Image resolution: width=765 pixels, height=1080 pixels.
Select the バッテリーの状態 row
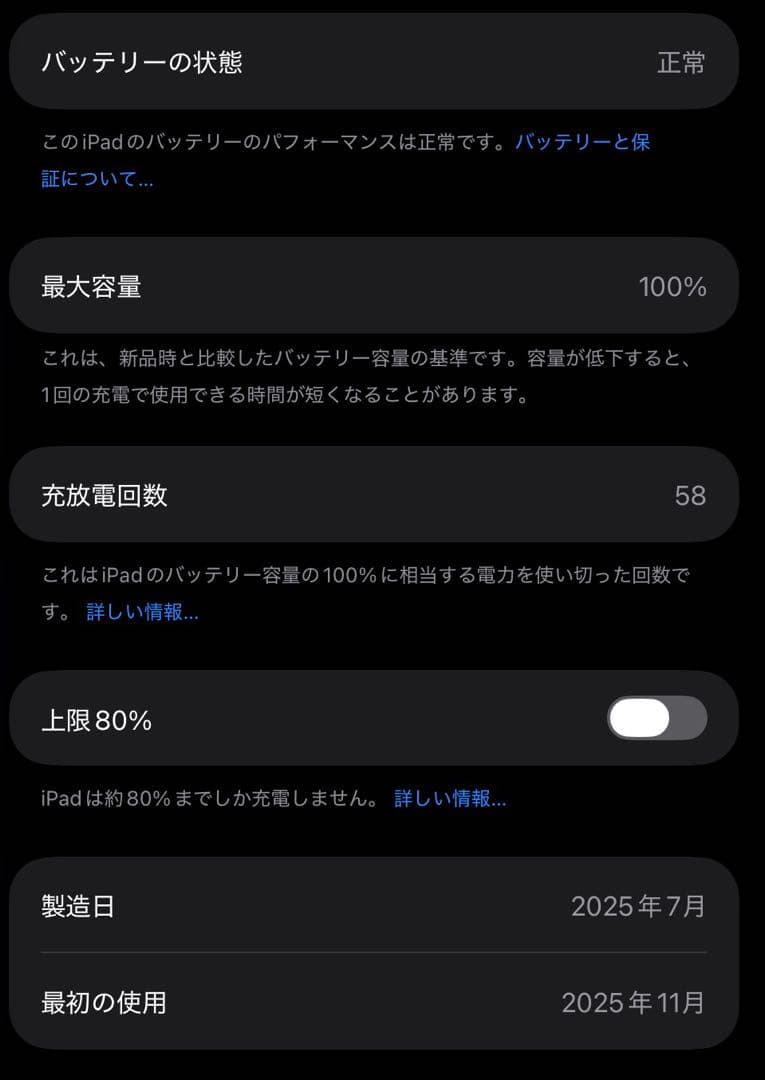pyautogui.click(x=382, y=62)
